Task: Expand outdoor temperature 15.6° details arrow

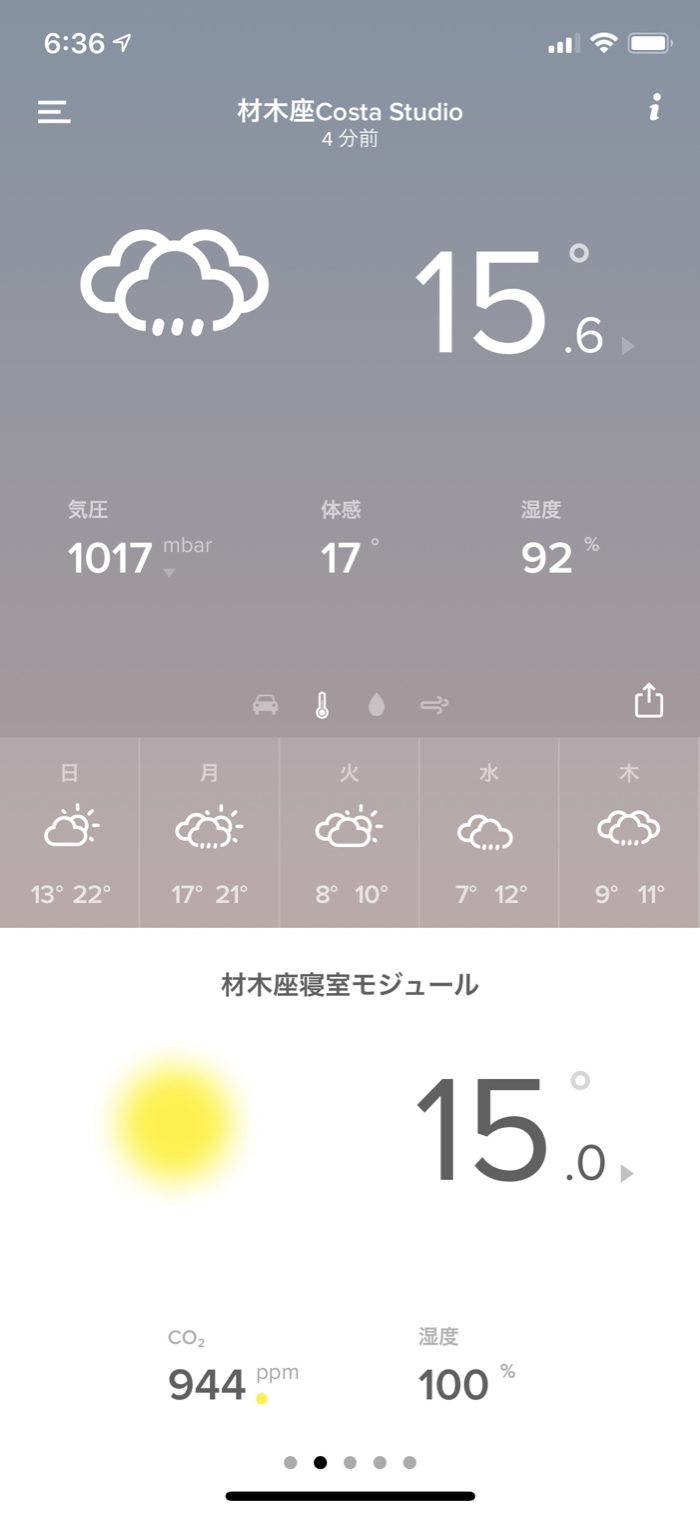Action: pyautogui.click(x=627, y=346)
